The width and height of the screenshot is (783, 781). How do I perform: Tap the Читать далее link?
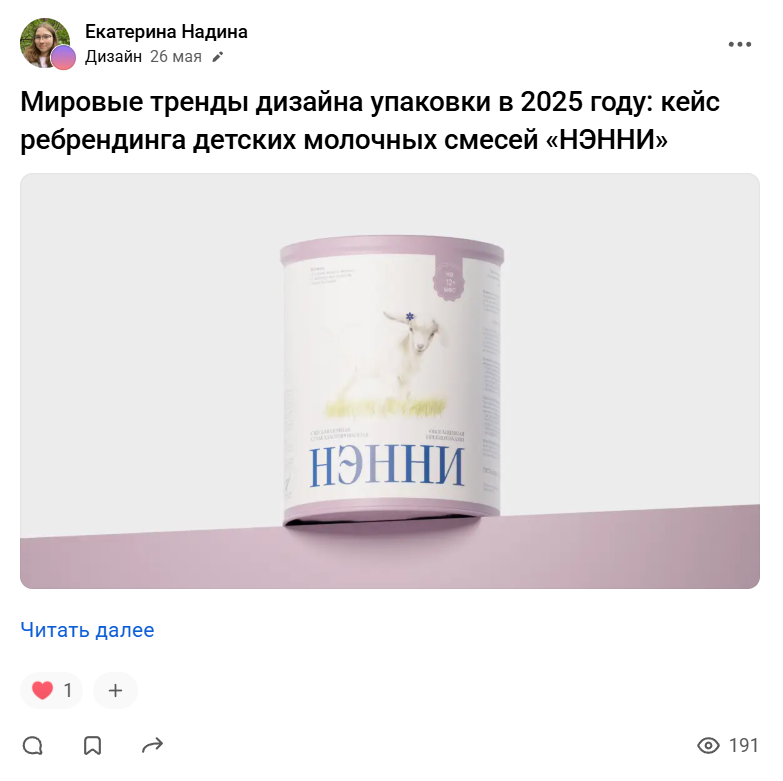[87, 630]
